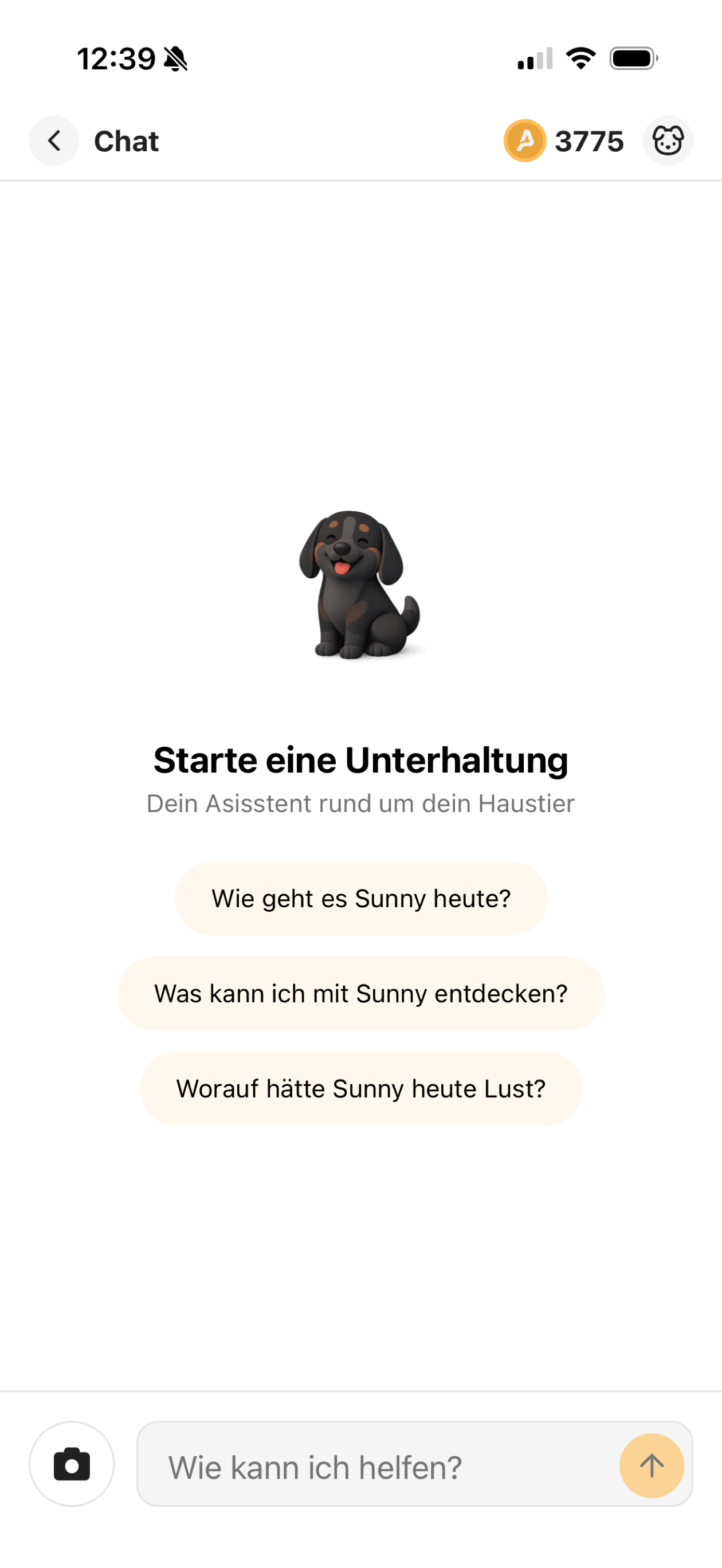Viewport: 722px width, 1568px height.
Task: Send the message with arrow button
Action: 652,1466
